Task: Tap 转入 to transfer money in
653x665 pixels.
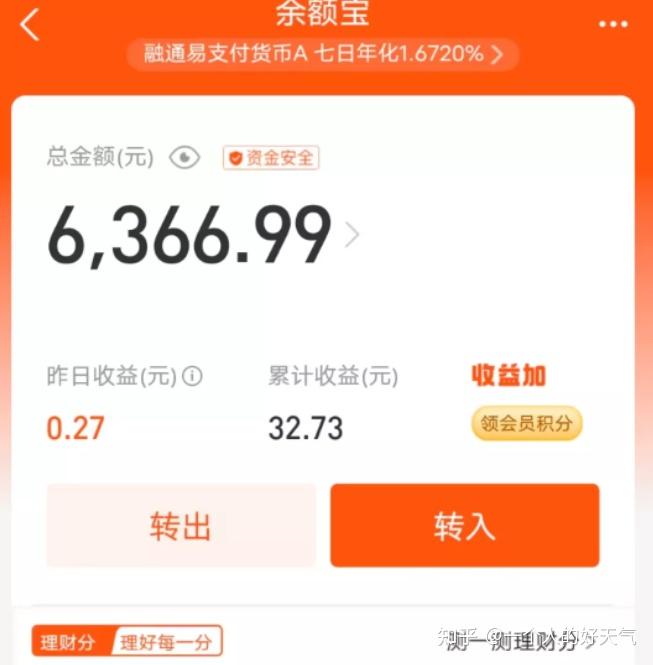Action: [x=465, y=526]
